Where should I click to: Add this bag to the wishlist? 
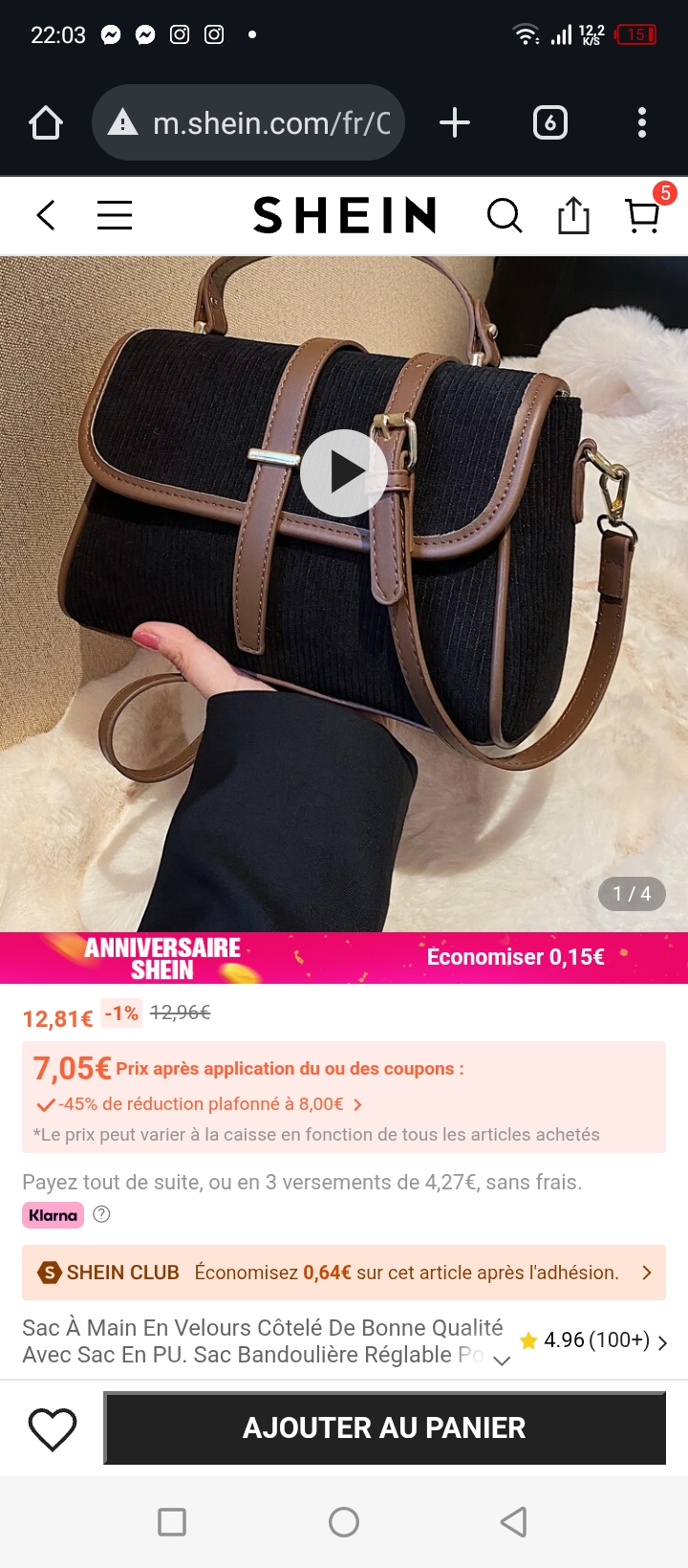click(53, 1428)
